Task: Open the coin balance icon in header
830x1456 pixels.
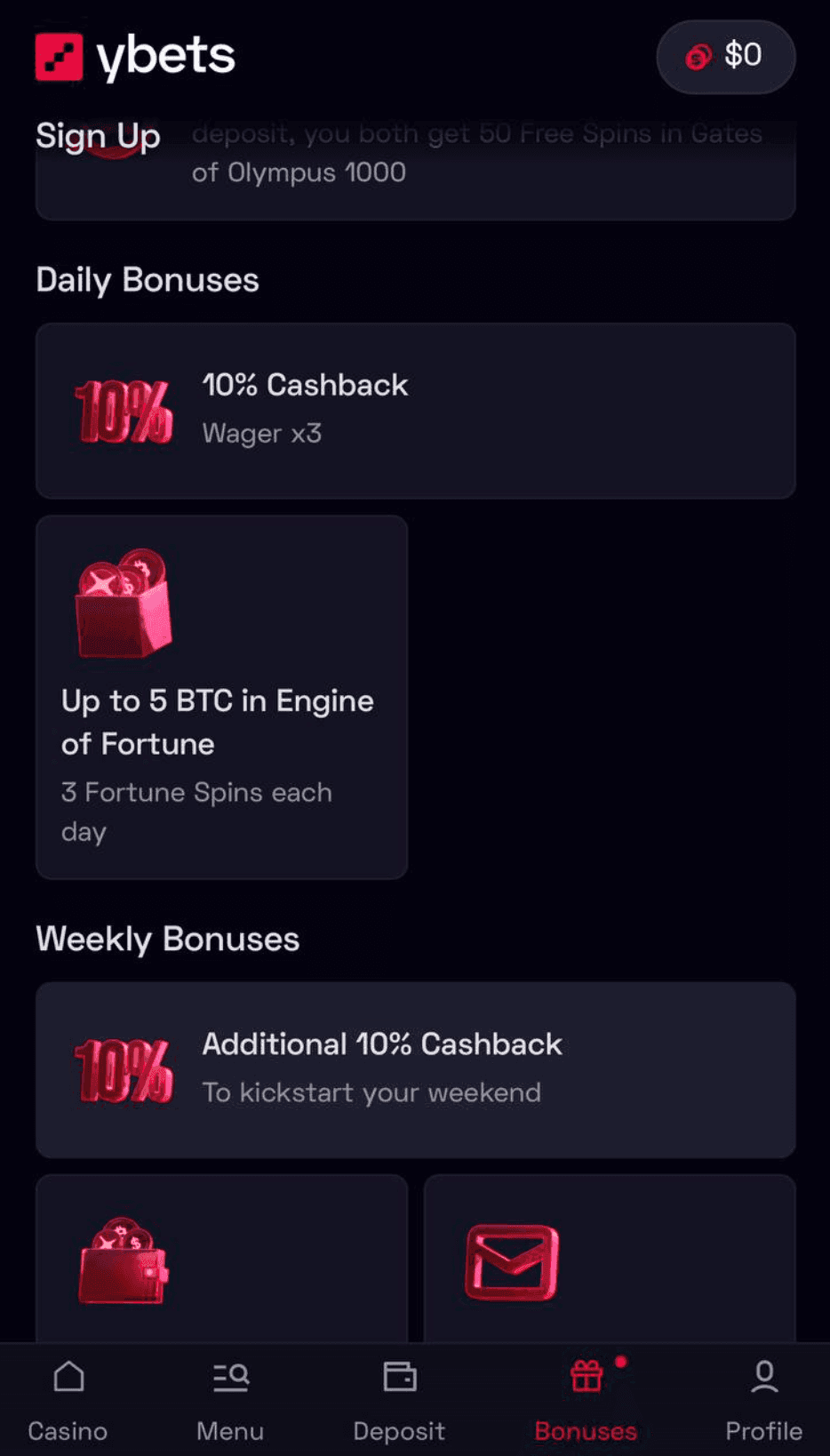Action: click(x=698, y=56)
